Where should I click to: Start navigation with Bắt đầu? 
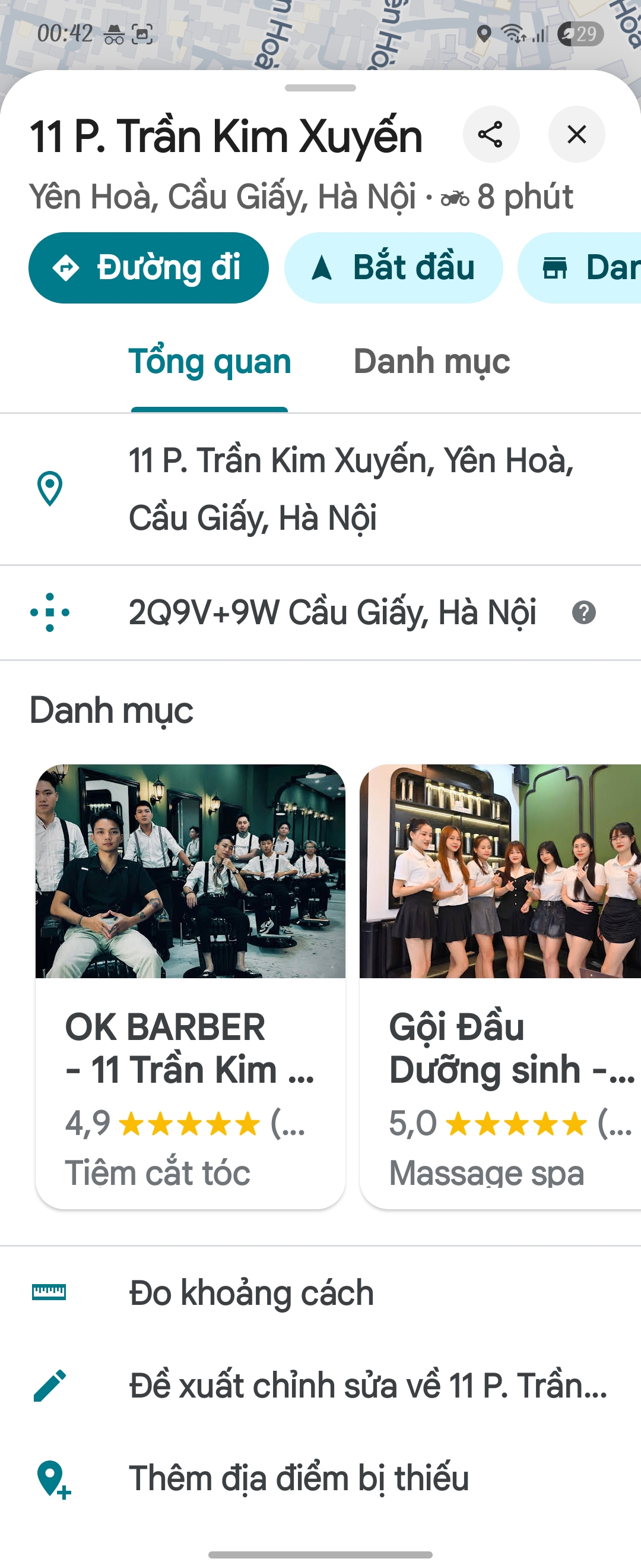tap(394, 268)
